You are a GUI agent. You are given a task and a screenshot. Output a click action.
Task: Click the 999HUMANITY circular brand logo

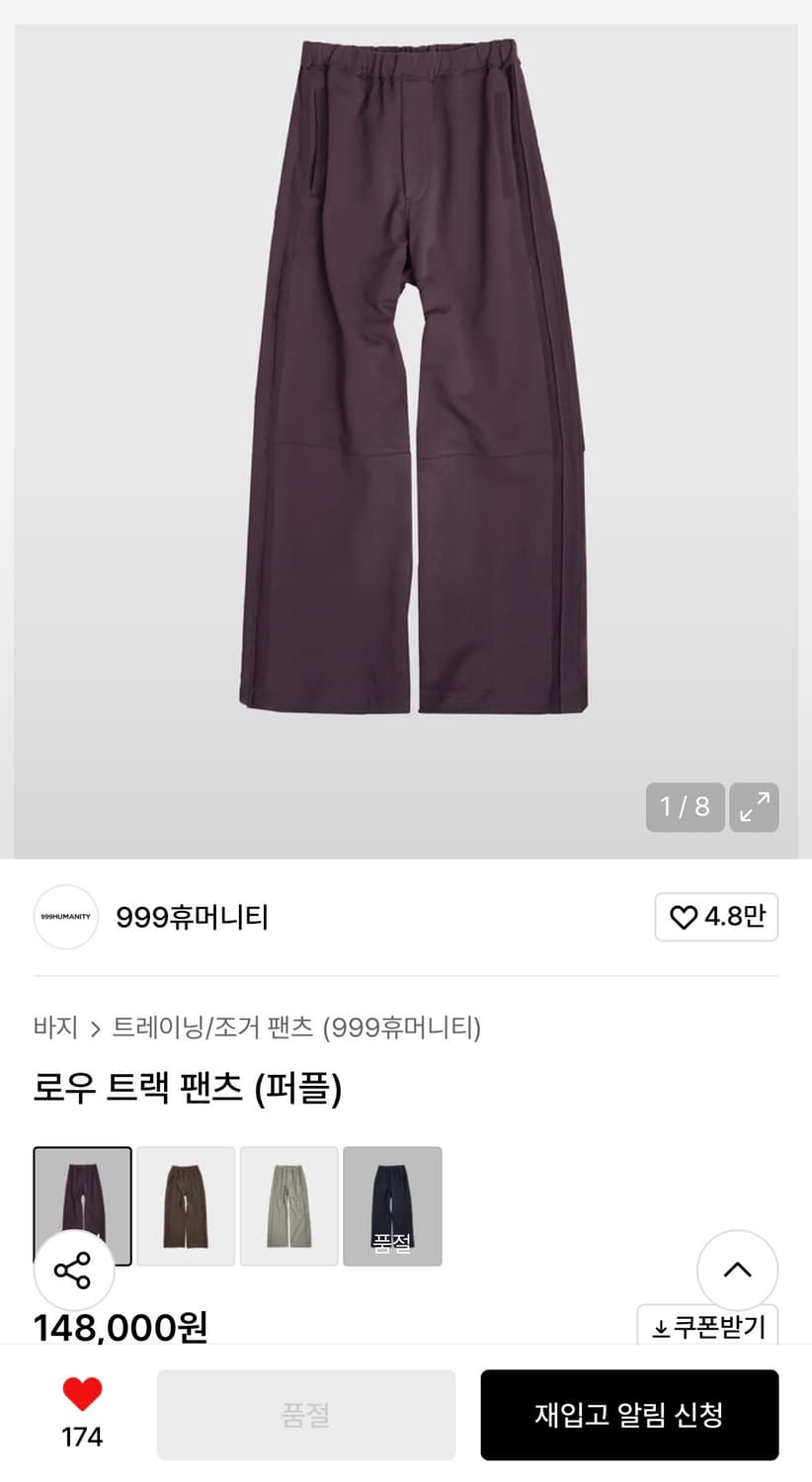(x=65, y=917)
